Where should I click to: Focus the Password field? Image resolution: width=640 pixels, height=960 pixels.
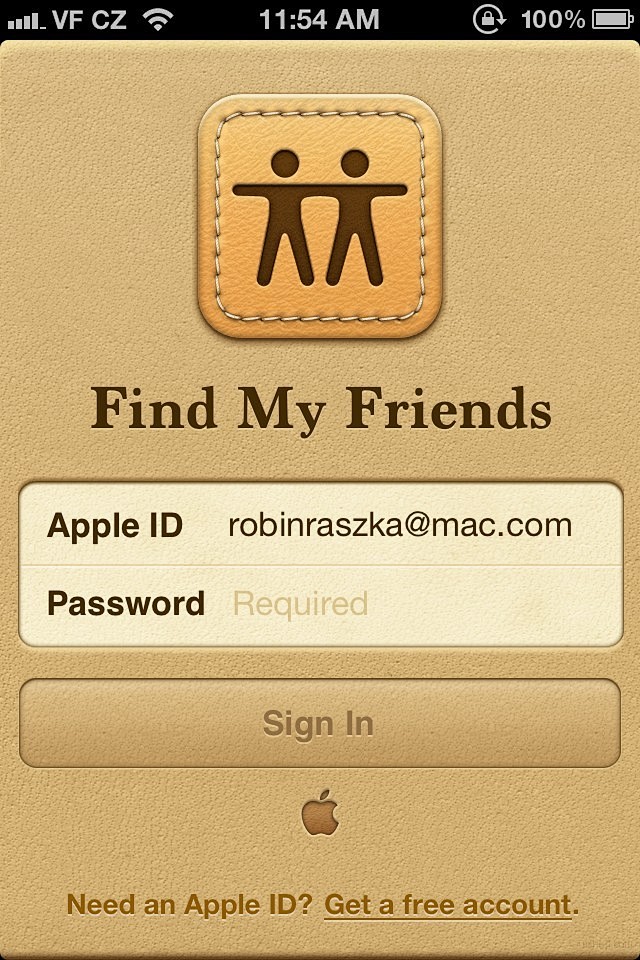tap(400, 604)
